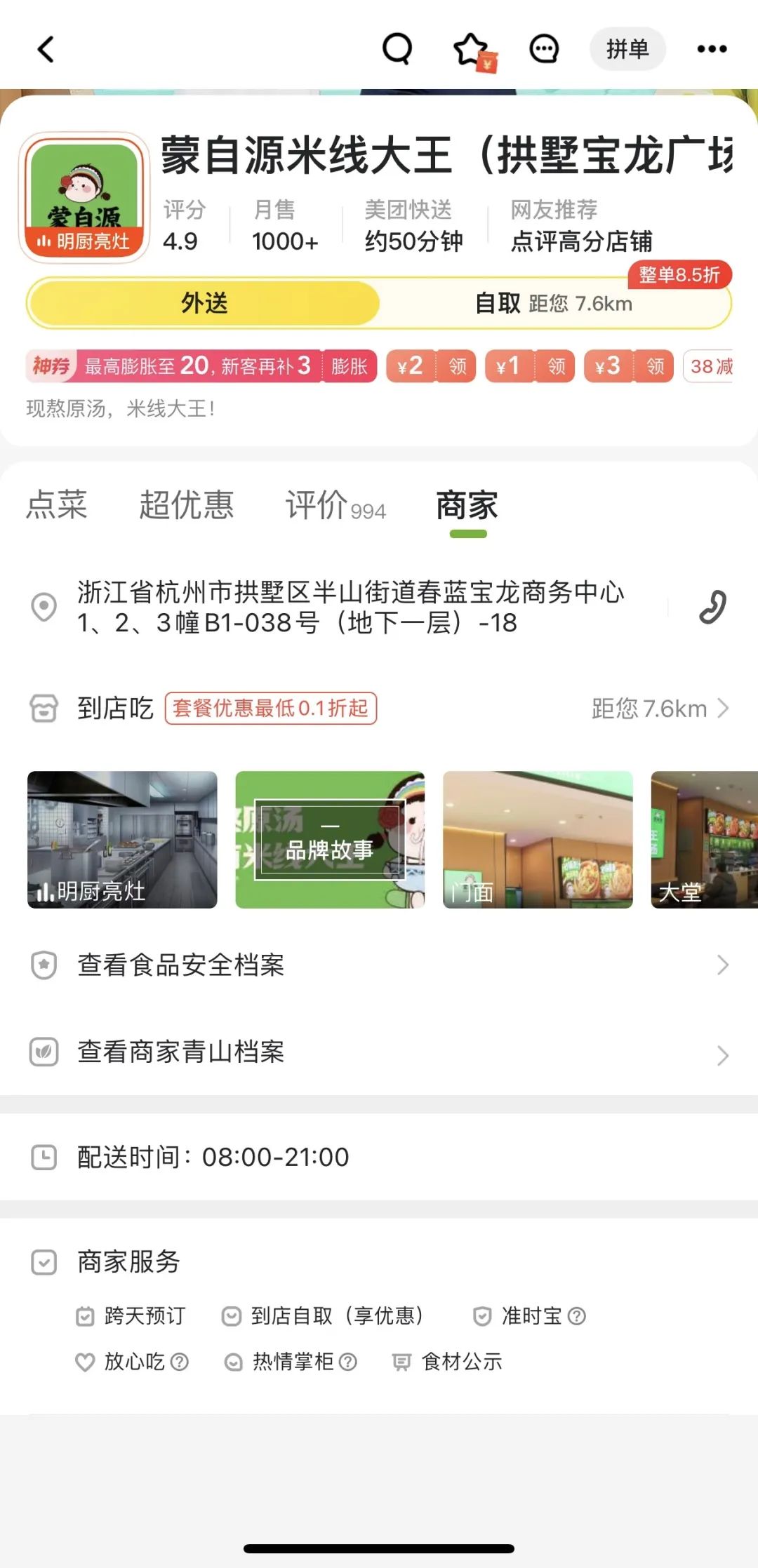
Task: Favorite this store with the star icon
Action: pos(471,49)
